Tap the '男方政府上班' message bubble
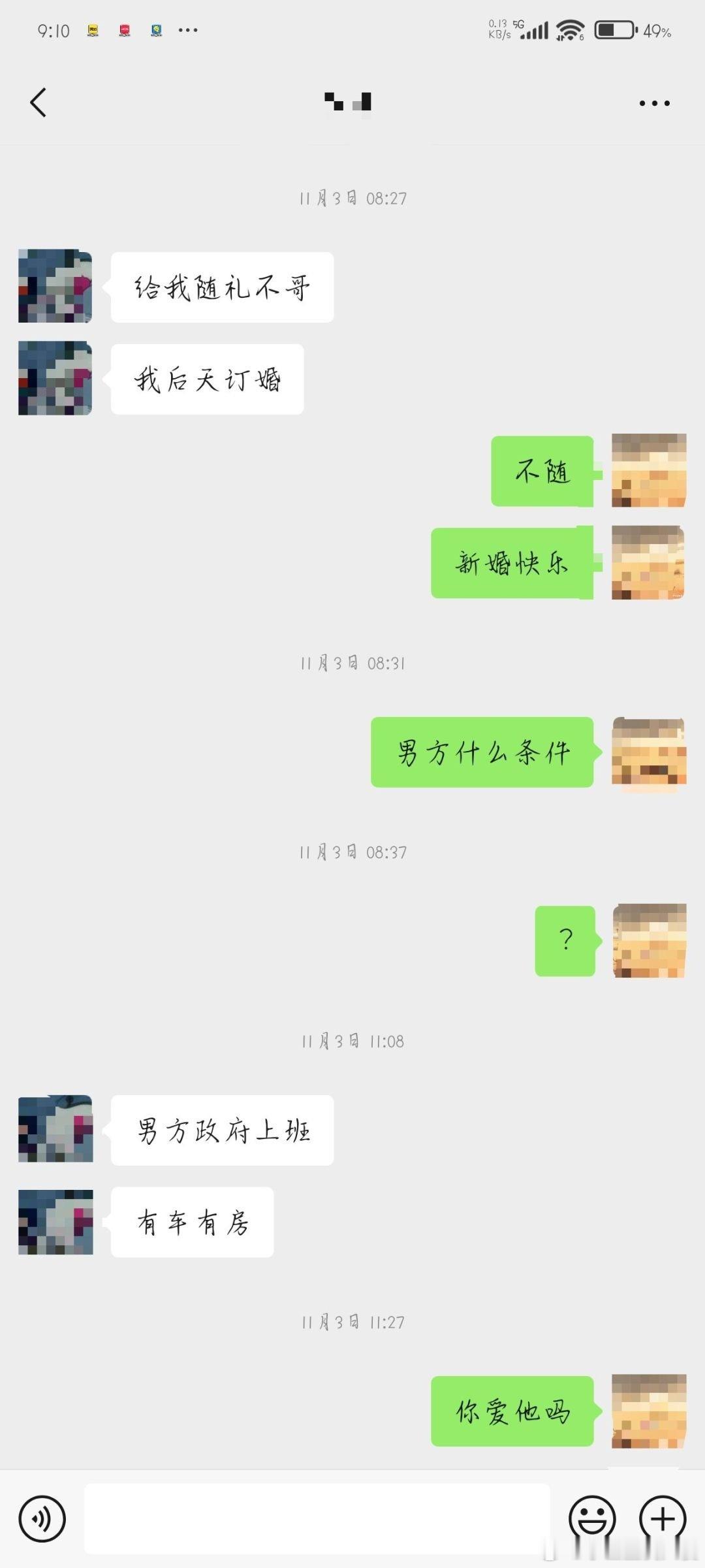 pos(222,1129)
